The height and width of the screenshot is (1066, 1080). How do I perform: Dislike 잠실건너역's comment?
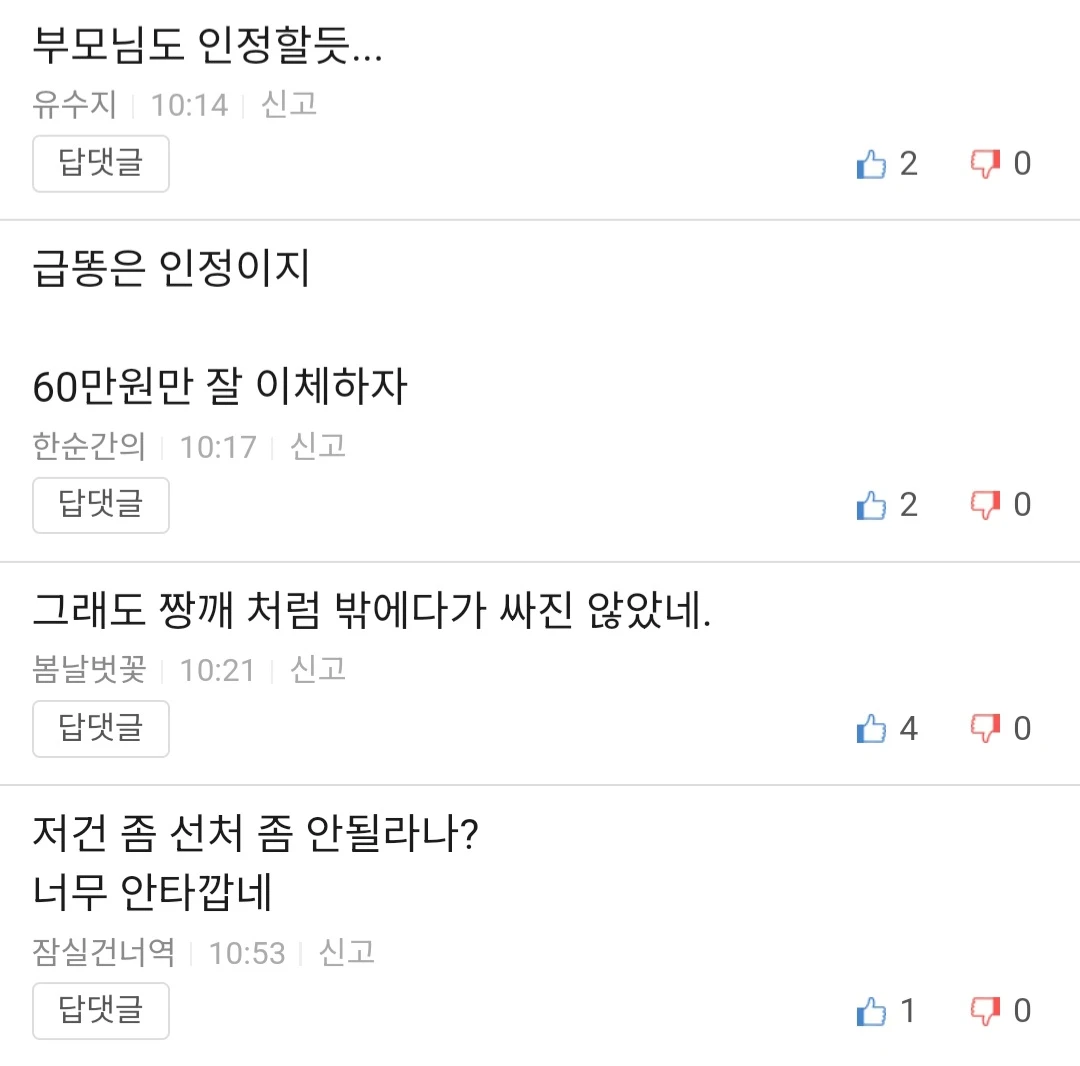point(985,1011)
